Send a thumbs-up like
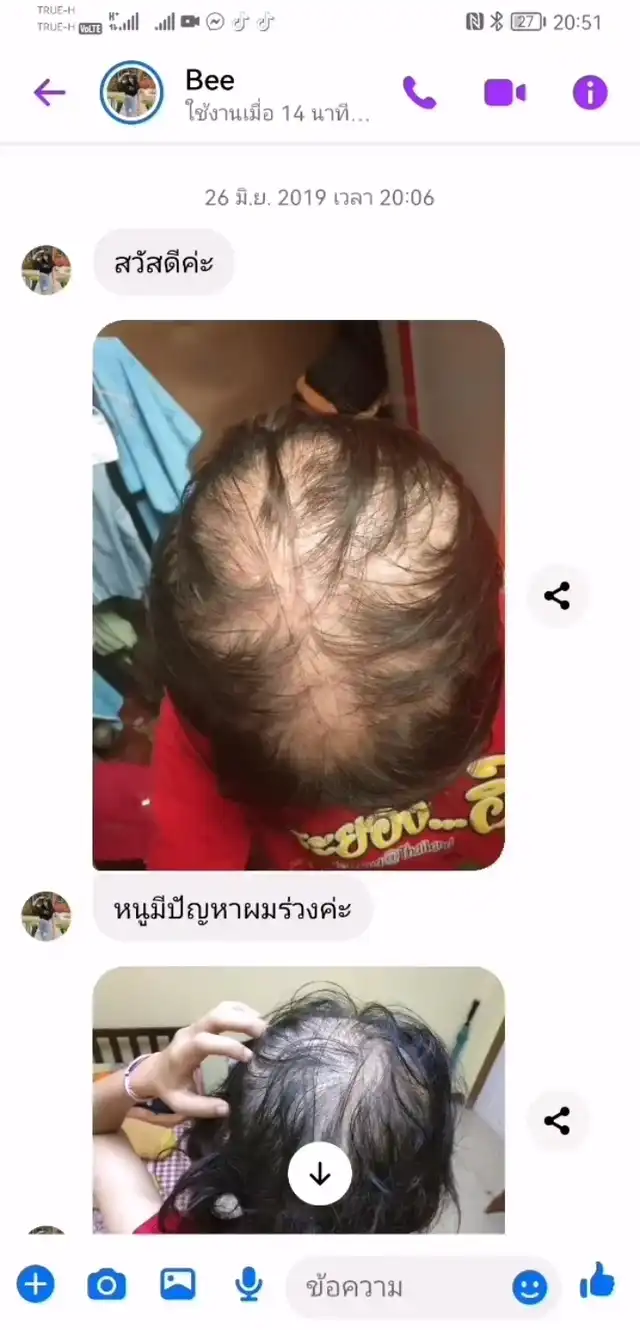 pyautogui.click(x=597, y=1281)
